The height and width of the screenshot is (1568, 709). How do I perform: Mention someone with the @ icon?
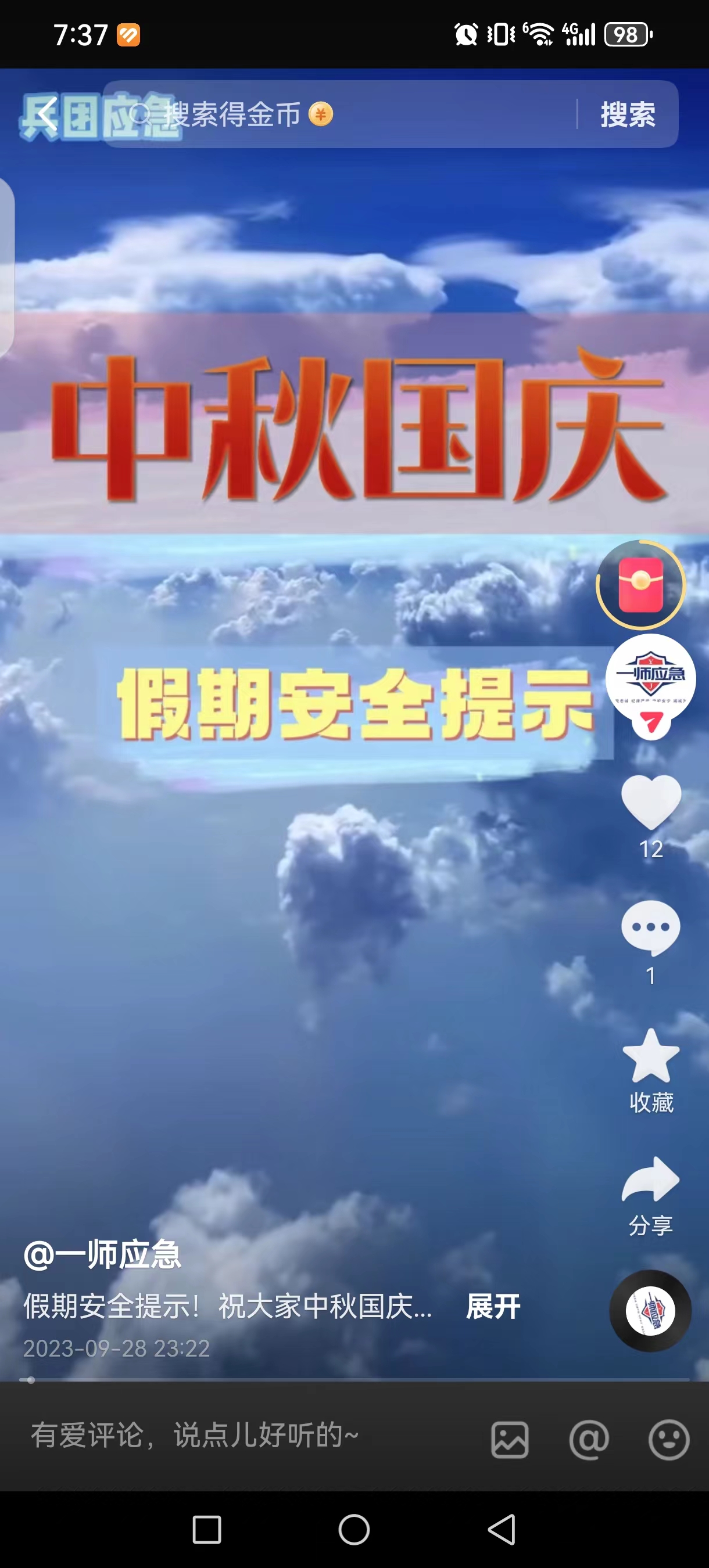(589, 1440)
